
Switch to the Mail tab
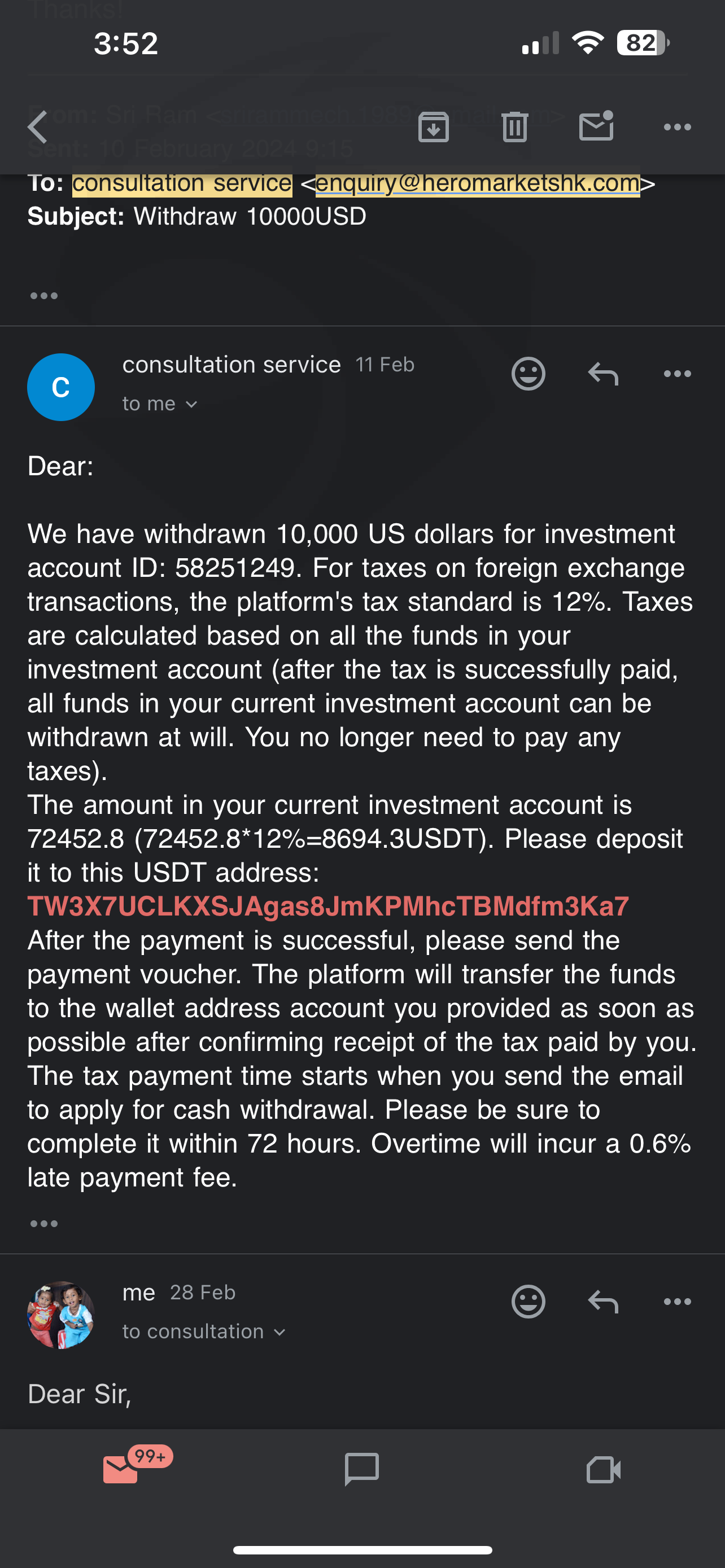click(x=120, y=1469)
